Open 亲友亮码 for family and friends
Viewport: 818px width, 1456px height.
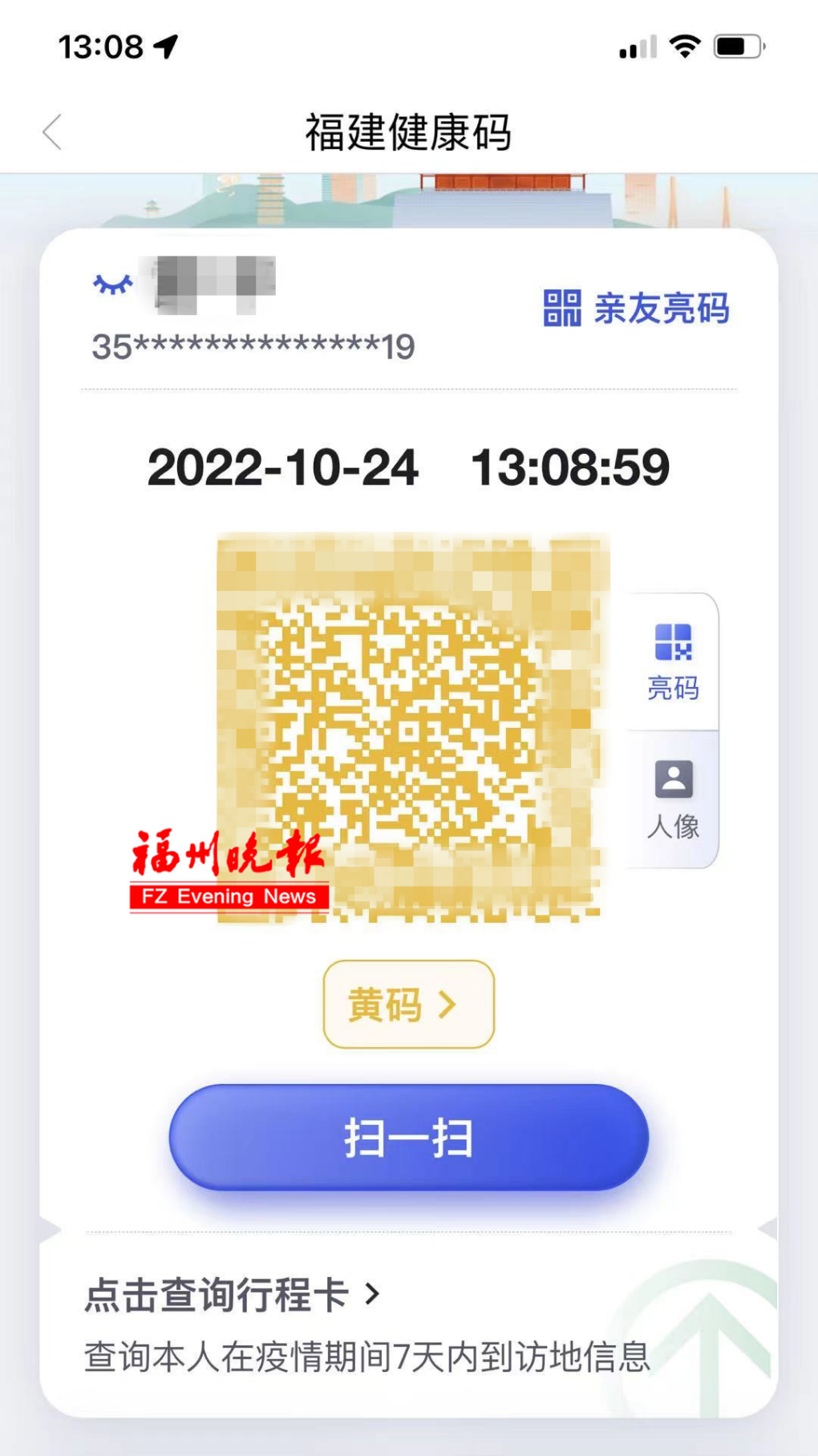tap(637, 308)
